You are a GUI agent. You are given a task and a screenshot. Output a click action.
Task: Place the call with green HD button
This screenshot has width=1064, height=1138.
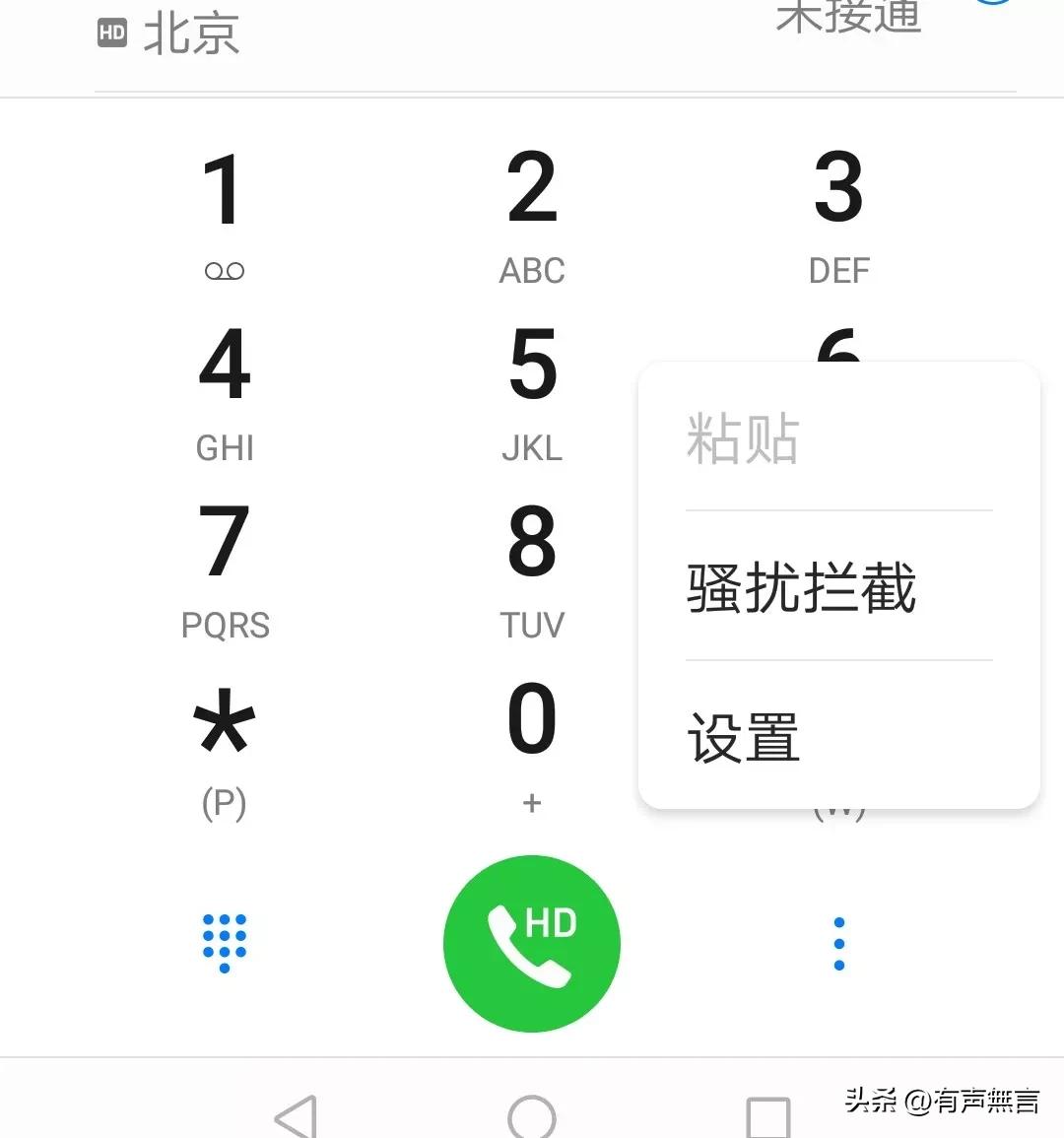pyautogui.click(x=532, y=943)
